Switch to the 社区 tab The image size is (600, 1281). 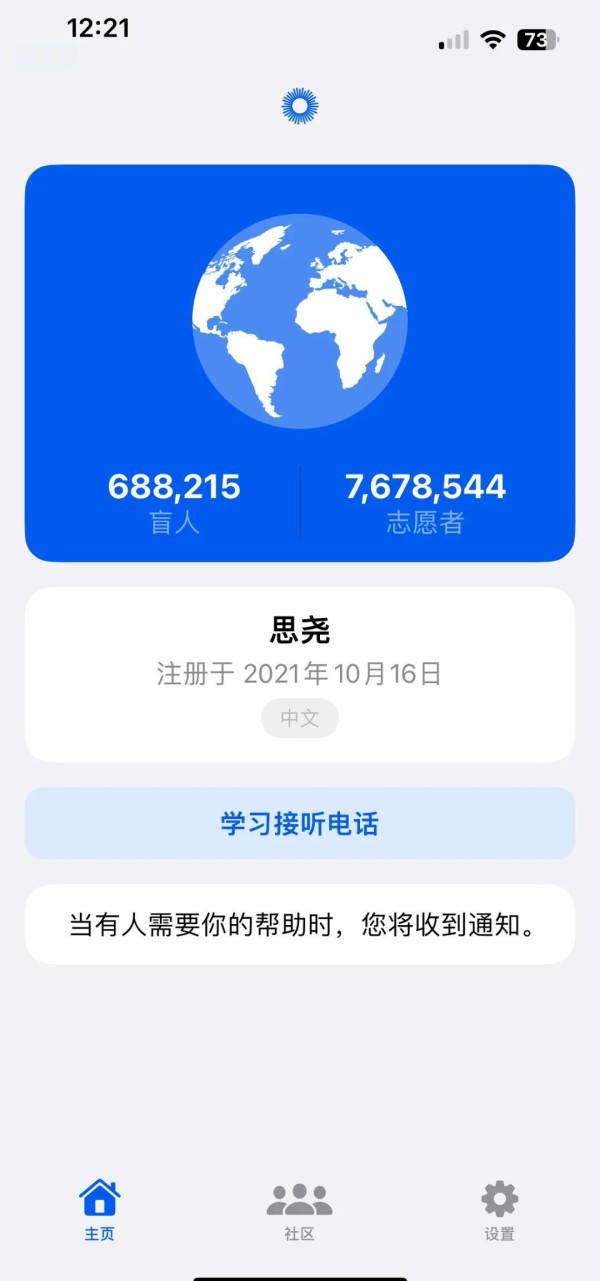click(299, 1209)
